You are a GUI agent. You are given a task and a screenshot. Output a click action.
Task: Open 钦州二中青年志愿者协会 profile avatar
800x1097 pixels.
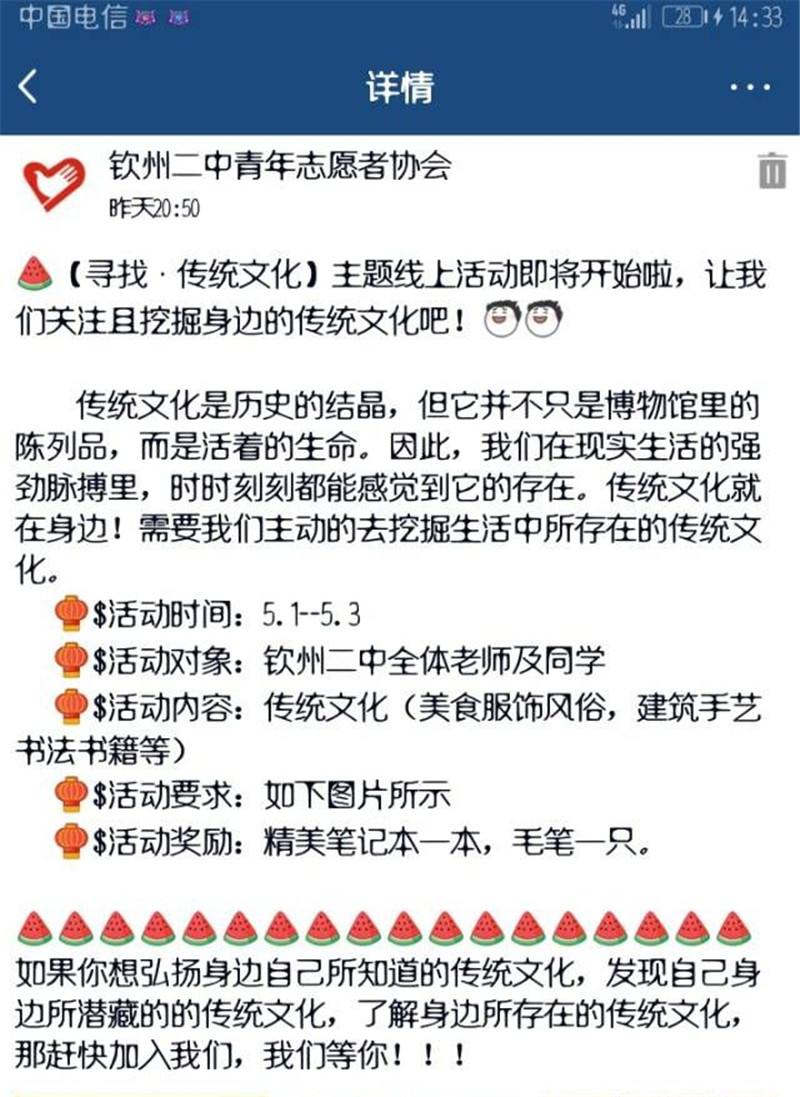pyautogui.click(x=54, y=181)
